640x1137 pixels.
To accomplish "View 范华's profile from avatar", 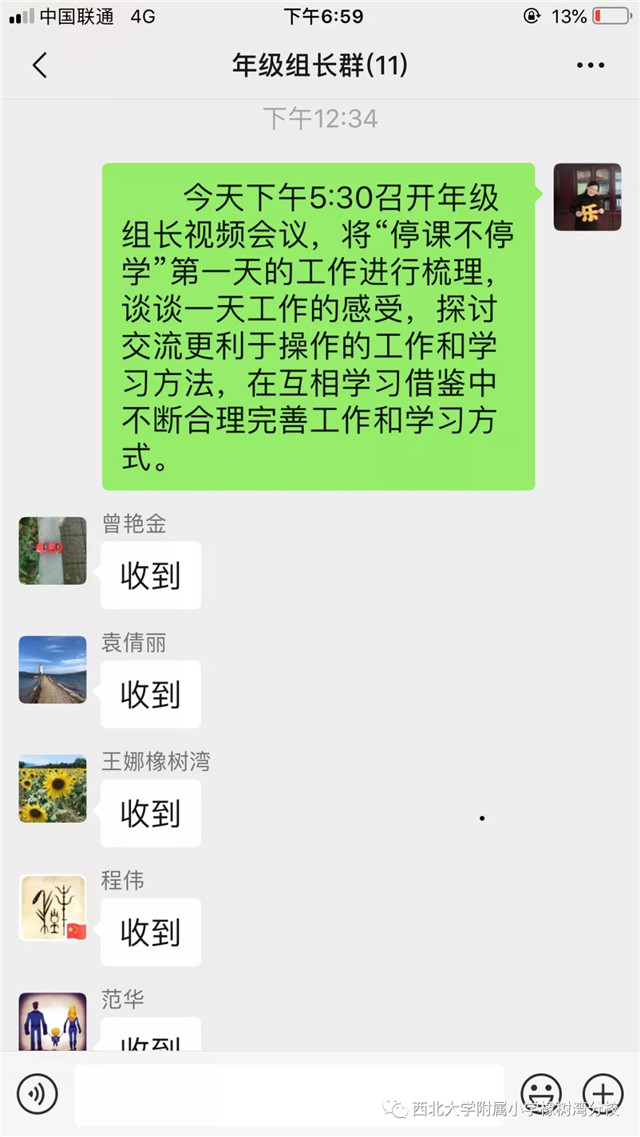I will [x=52, y=1022].
